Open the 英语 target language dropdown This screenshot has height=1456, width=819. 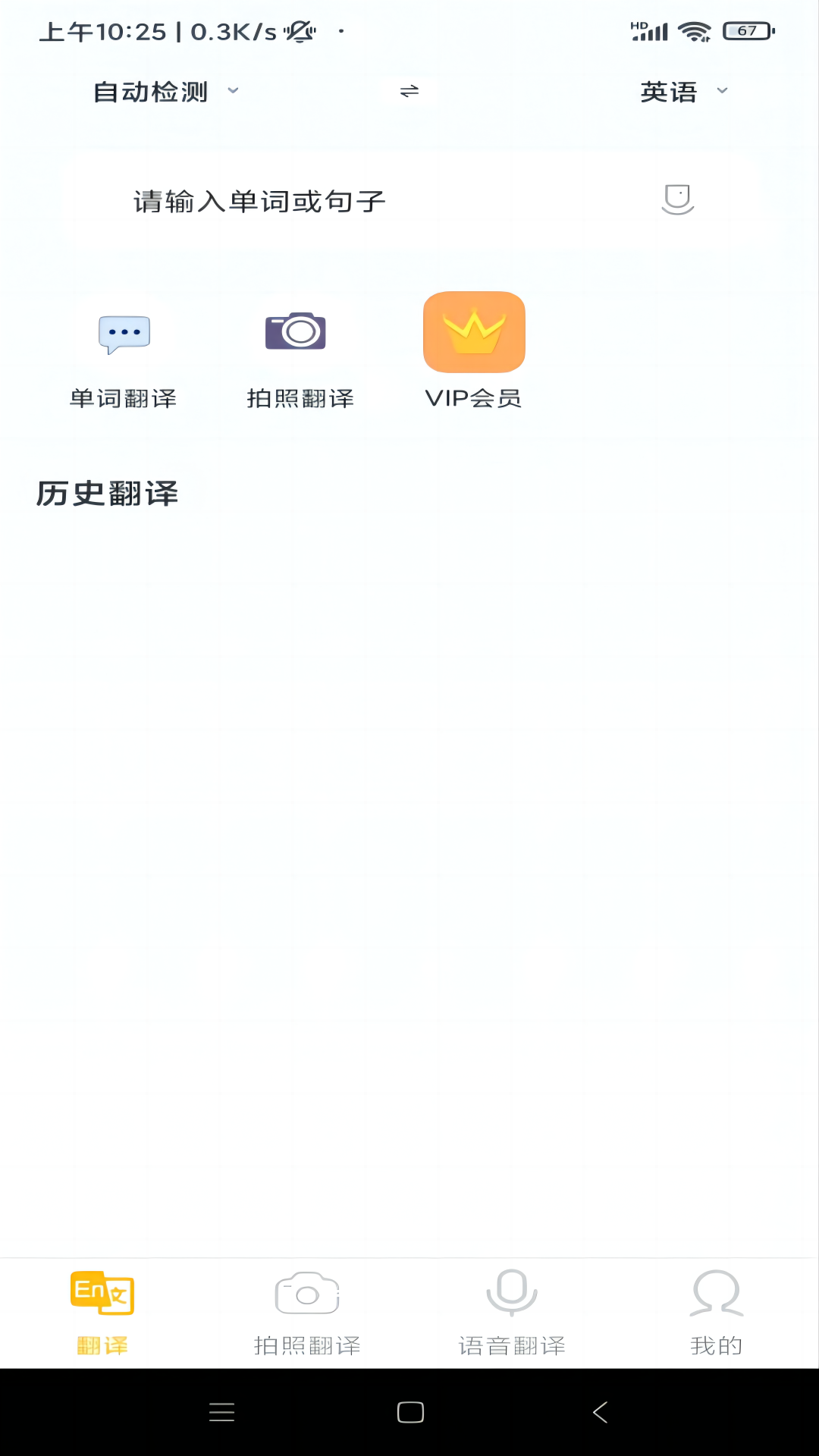683,92
